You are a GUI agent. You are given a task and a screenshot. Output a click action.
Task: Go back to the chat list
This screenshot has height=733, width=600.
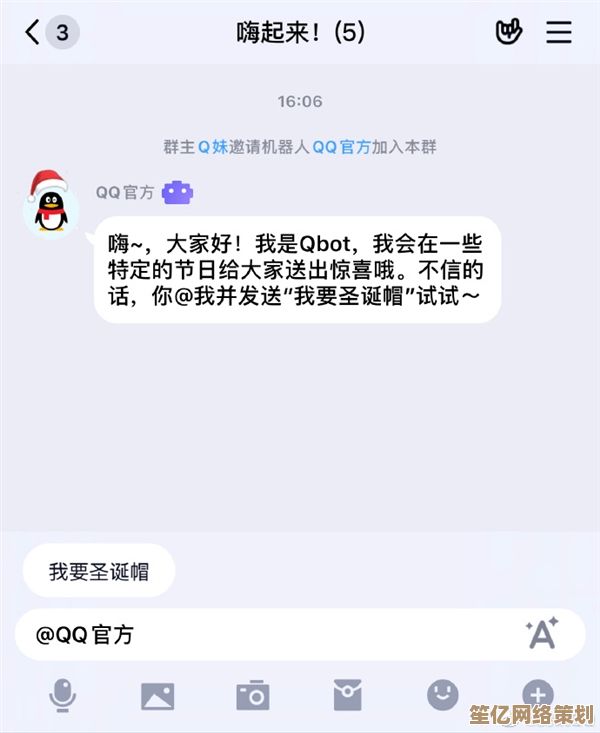click(x=35, y=33)
